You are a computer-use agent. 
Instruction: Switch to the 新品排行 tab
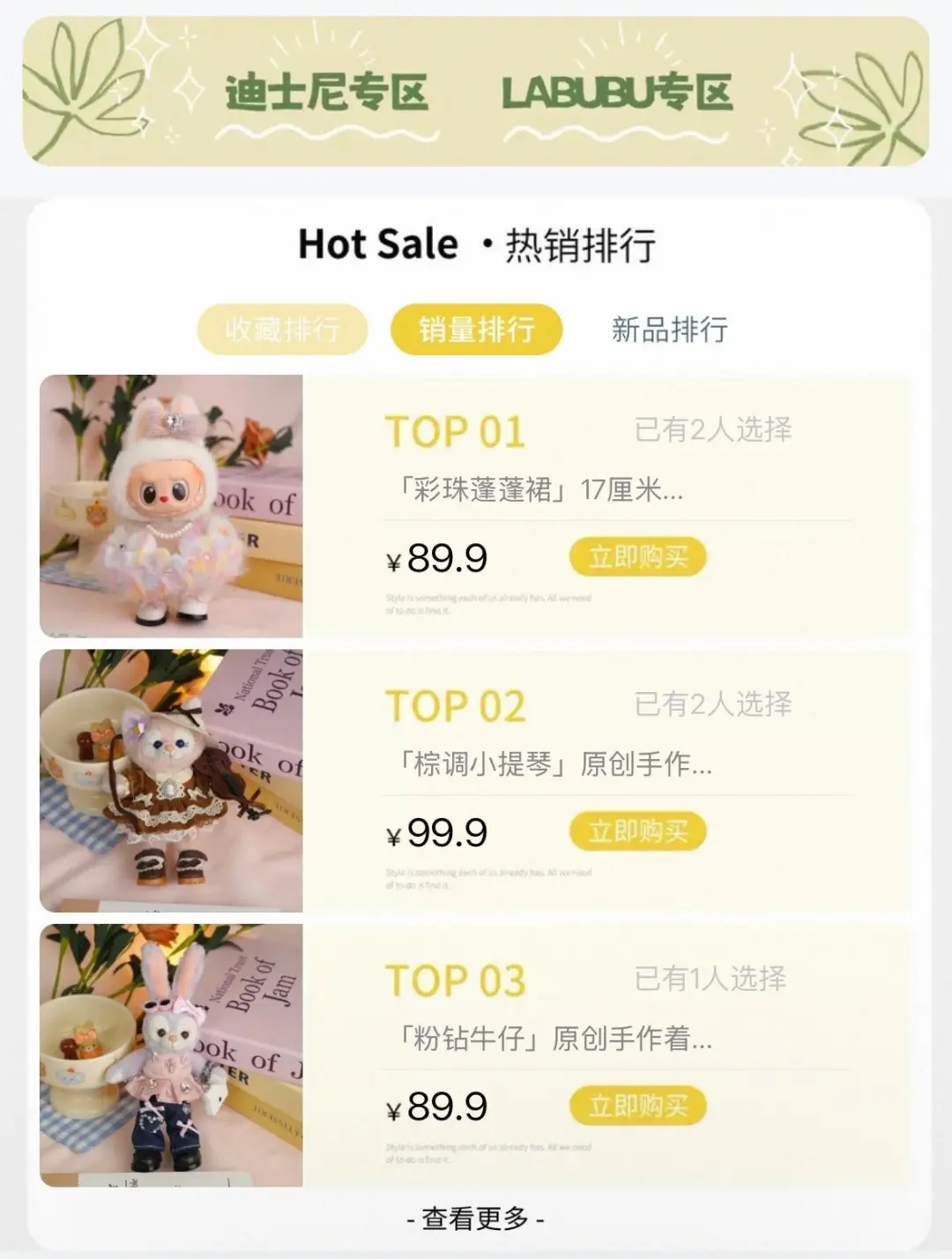(x=670, y=330)
